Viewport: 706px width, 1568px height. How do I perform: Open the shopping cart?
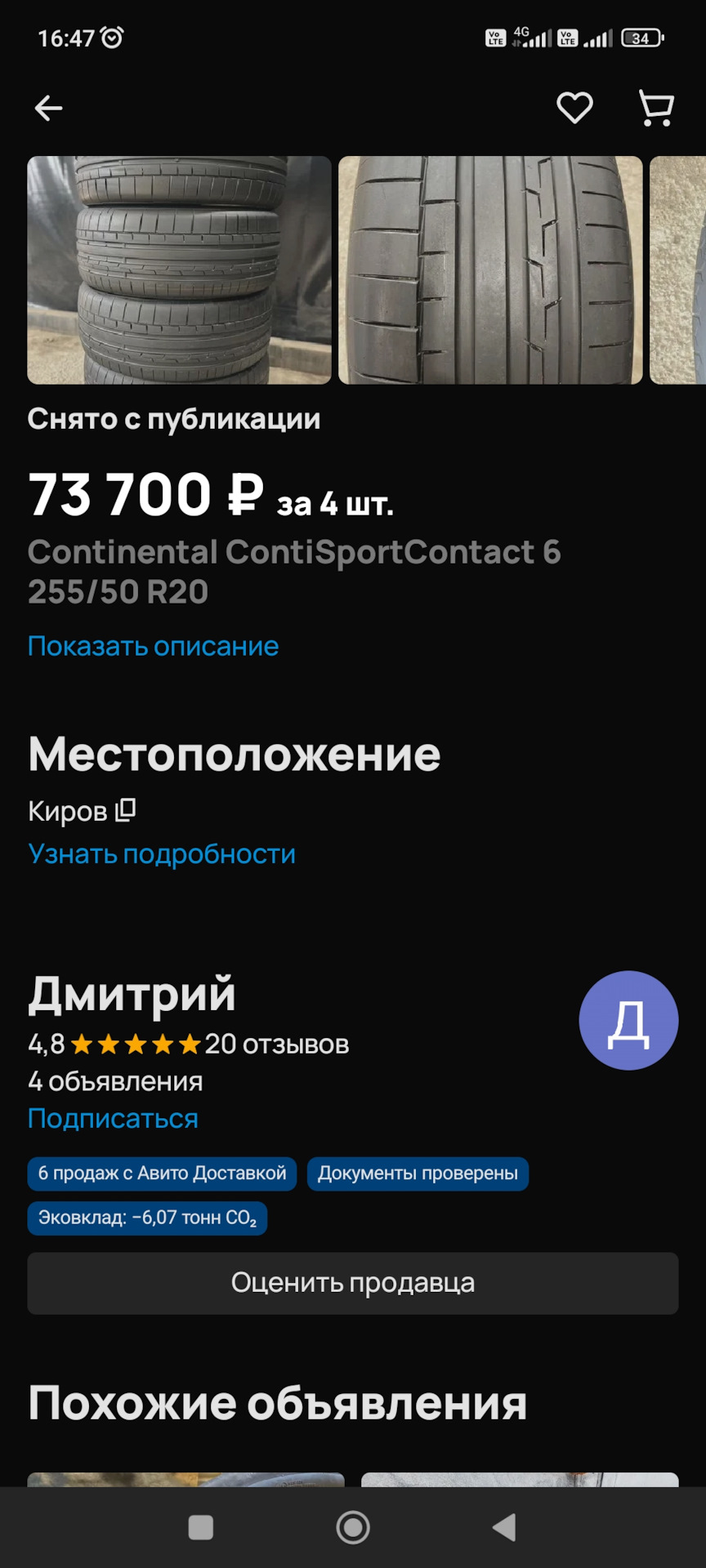[655, 108]
